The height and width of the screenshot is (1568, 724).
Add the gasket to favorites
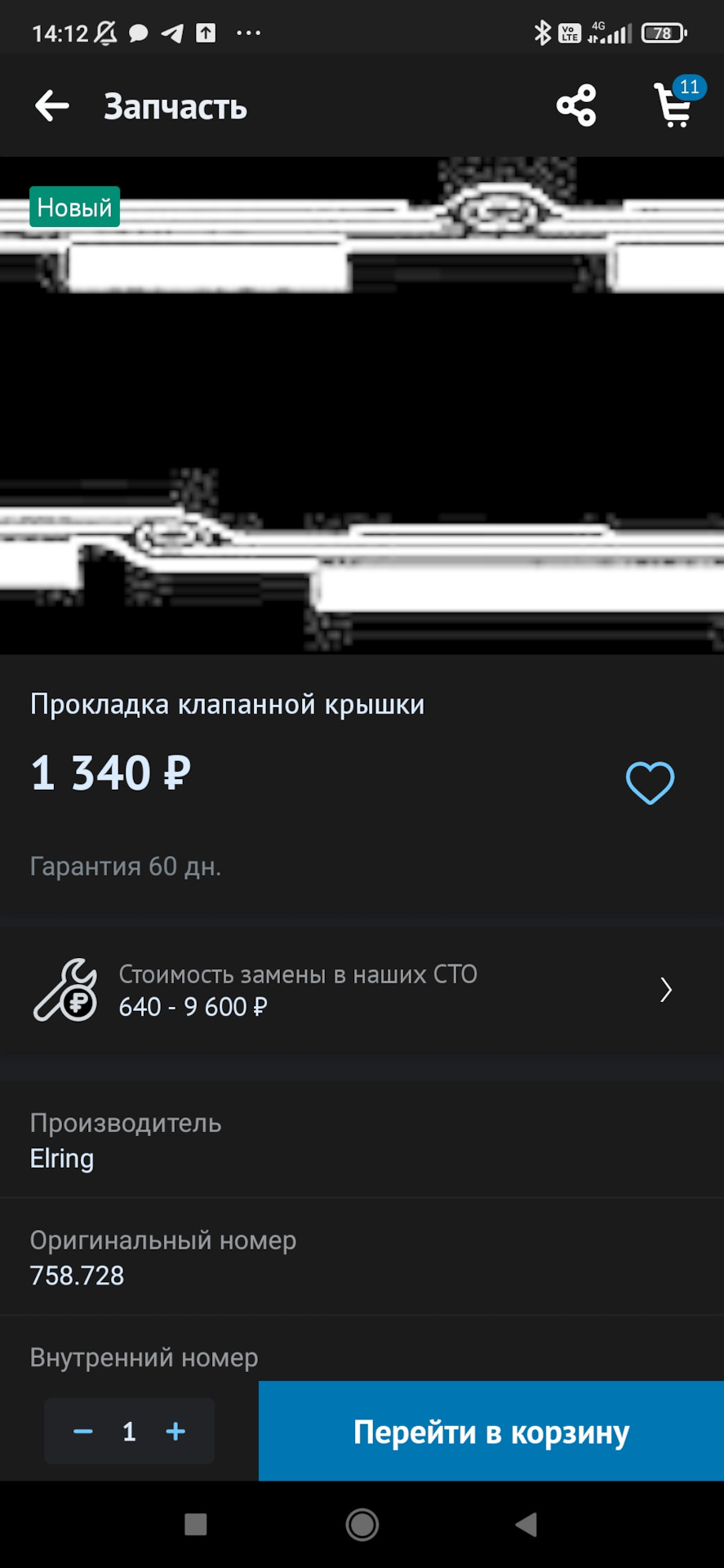[650, 782]
